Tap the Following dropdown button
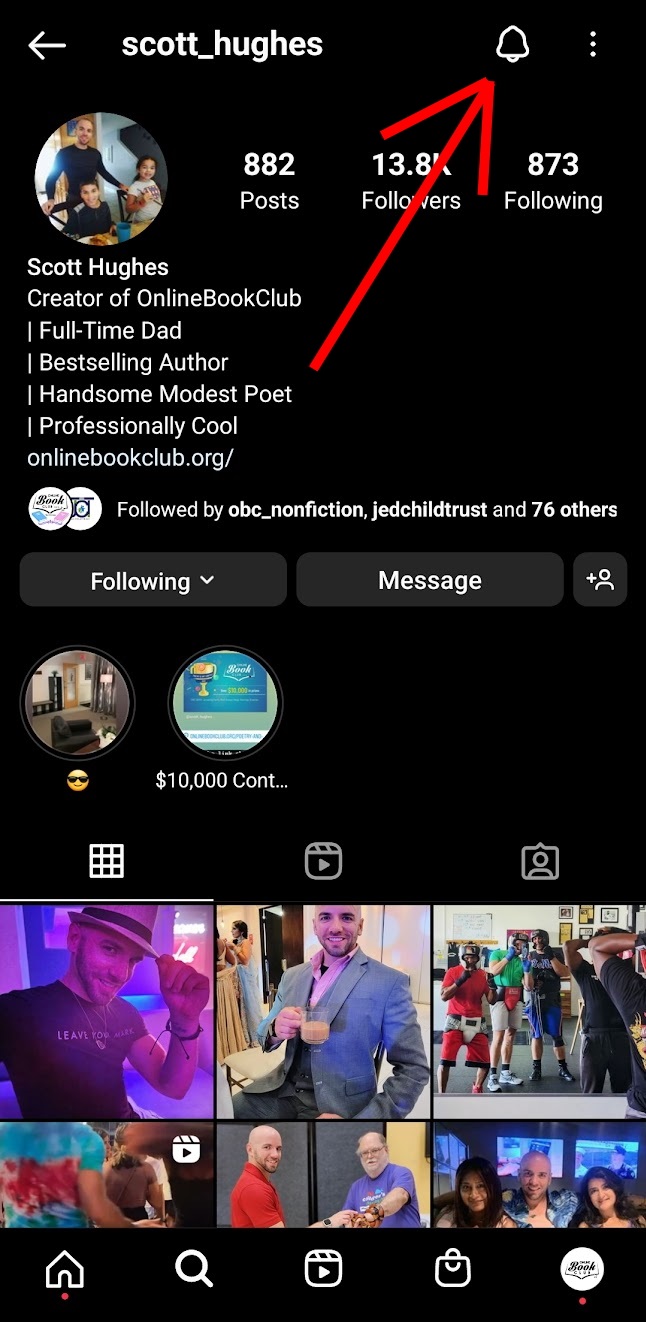646x1322 pixels. 153,580
